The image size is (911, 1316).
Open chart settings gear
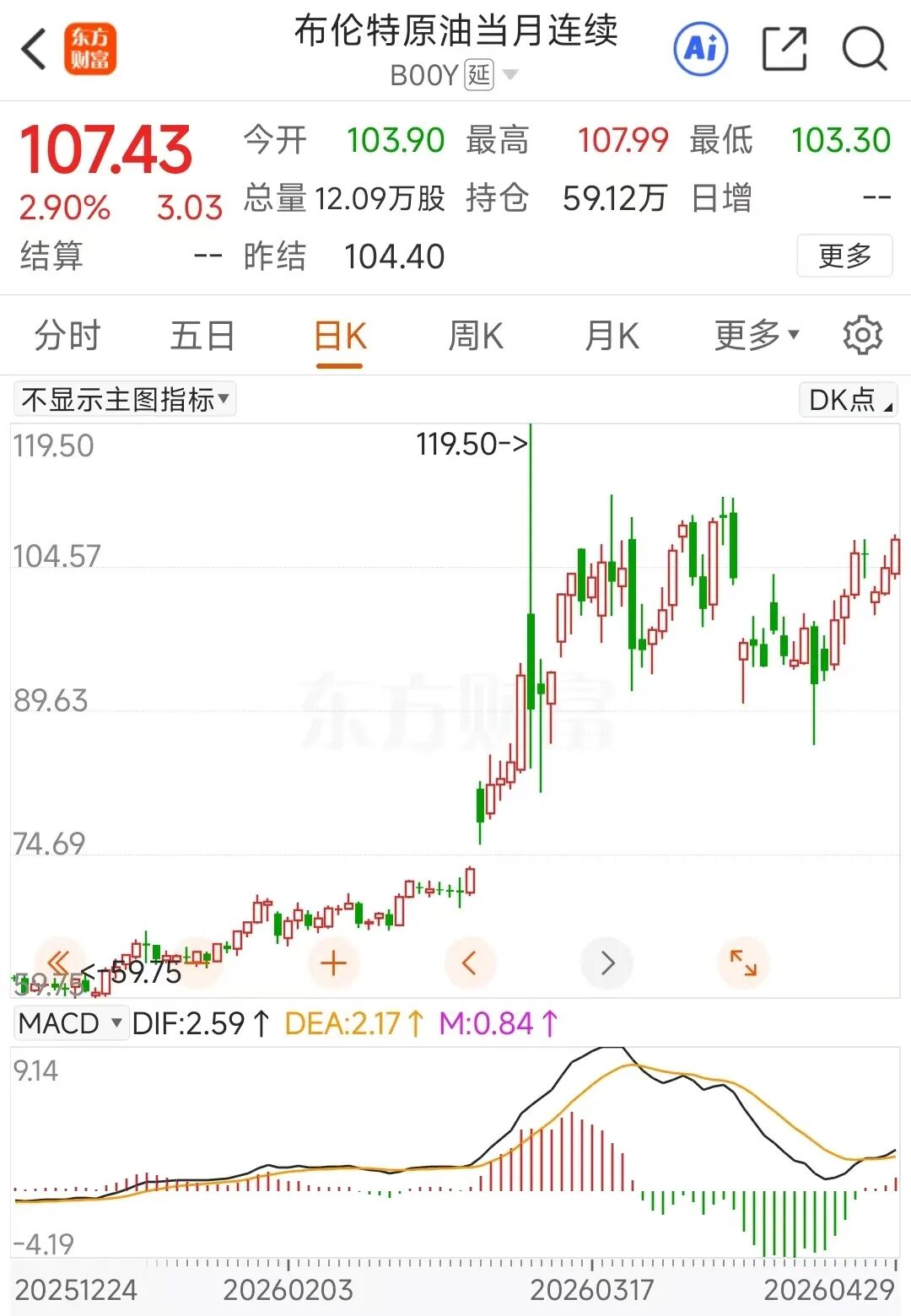[x=863, y=335]
